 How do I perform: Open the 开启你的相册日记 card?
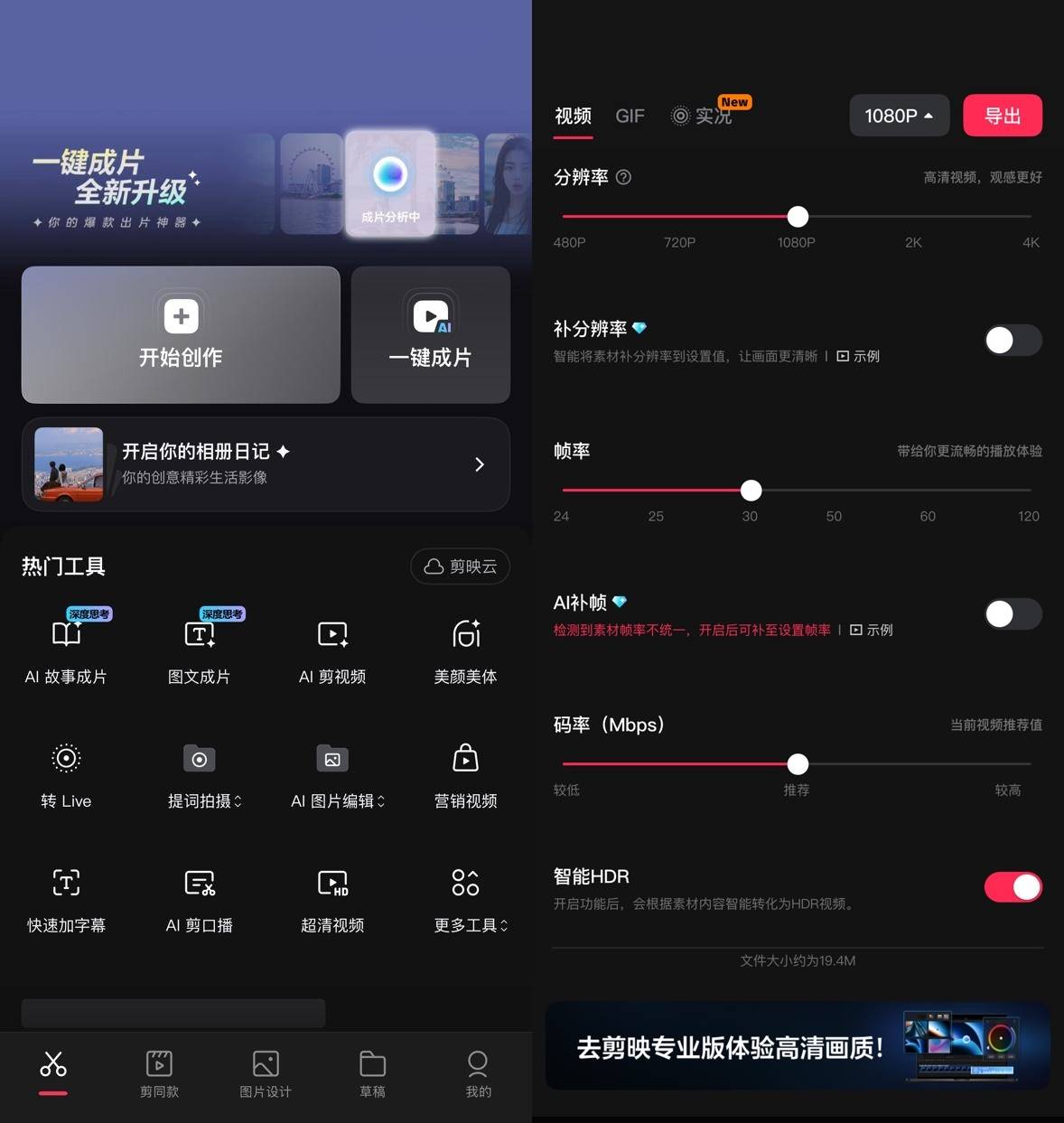click(x=266, y=464)
